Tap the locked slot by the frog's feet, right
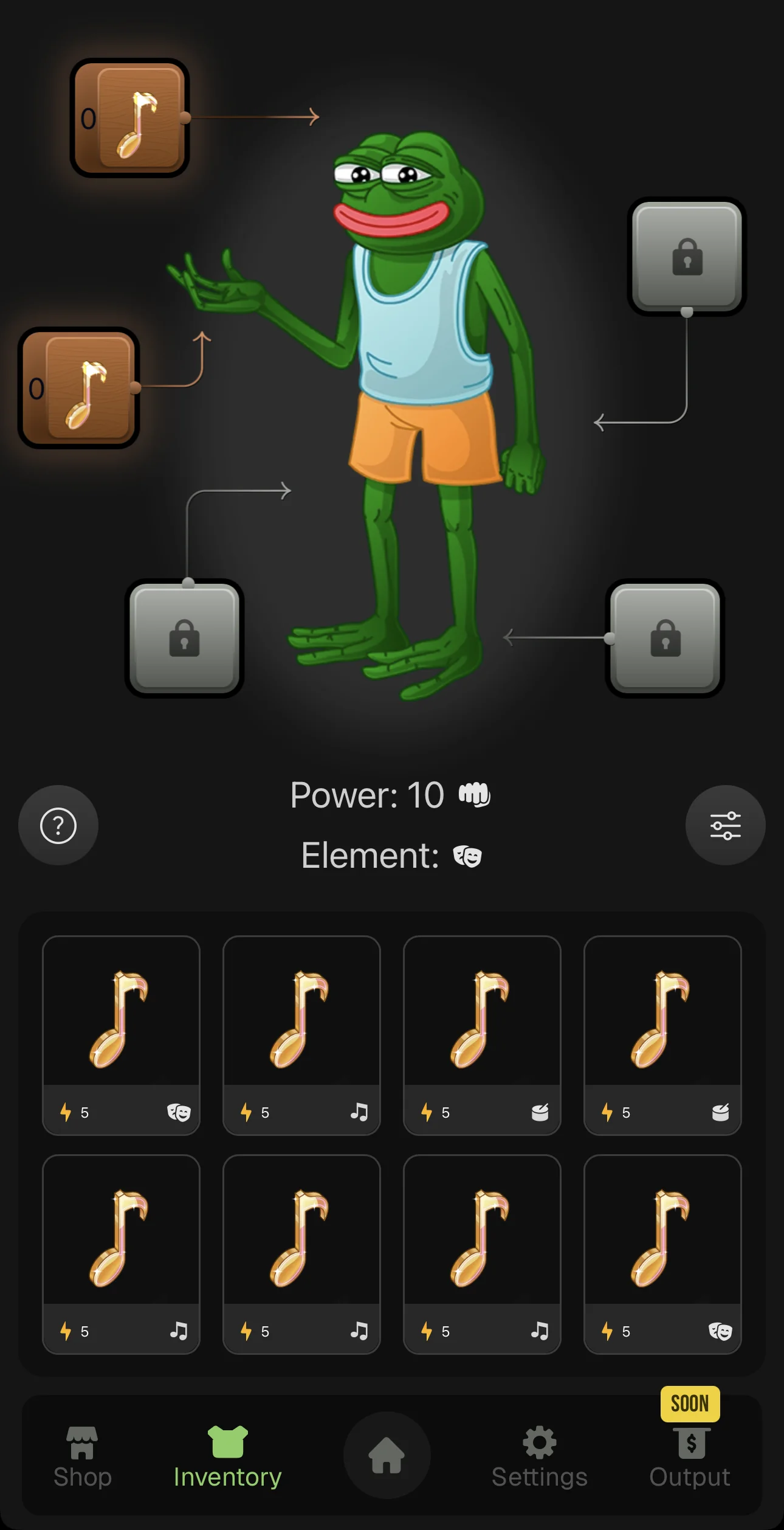The height and width of the screenshot is (1530, 784). pyautogui.click(x=665, y=638)
